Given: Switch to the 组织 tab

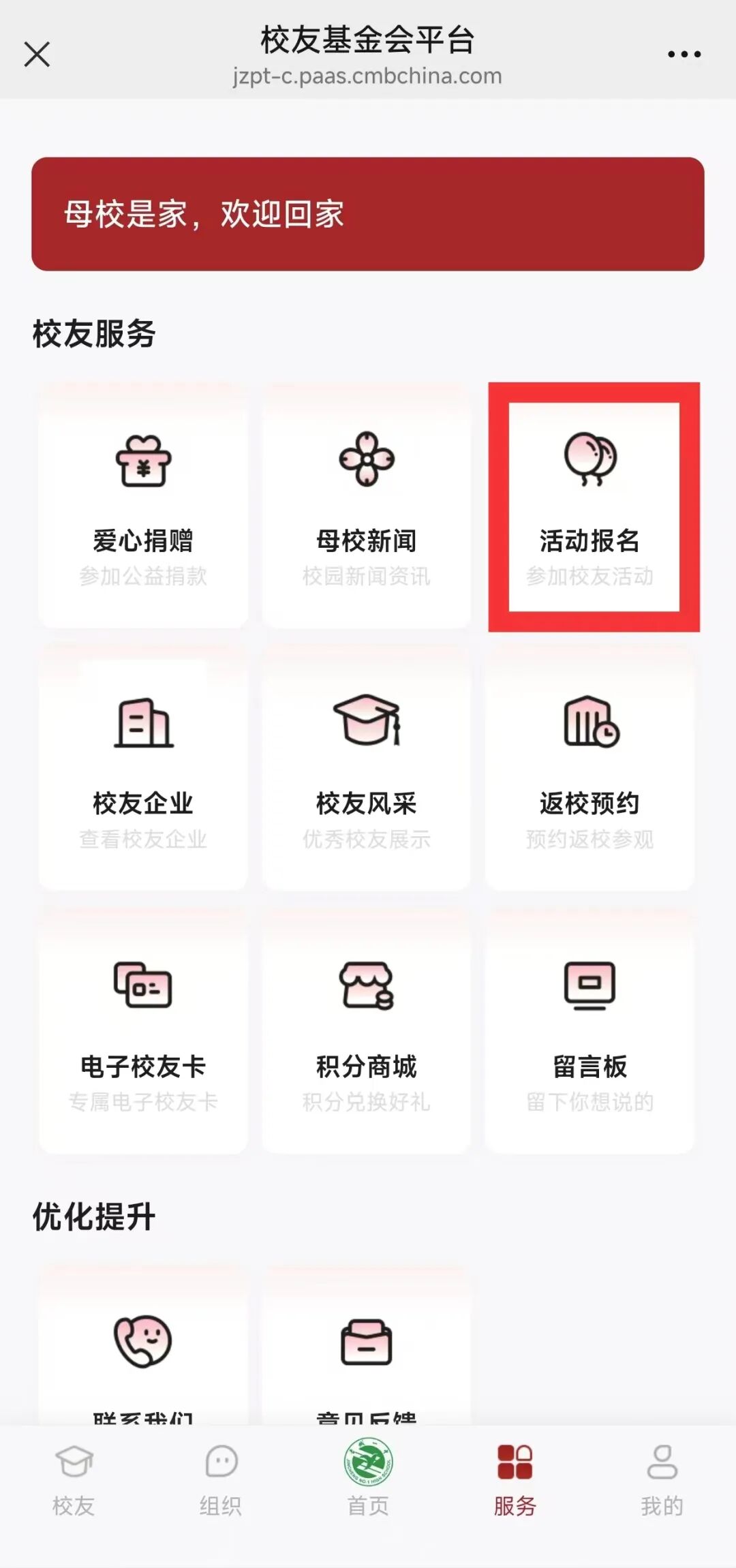Looking at the screenshot, I should click(221, 1479).
